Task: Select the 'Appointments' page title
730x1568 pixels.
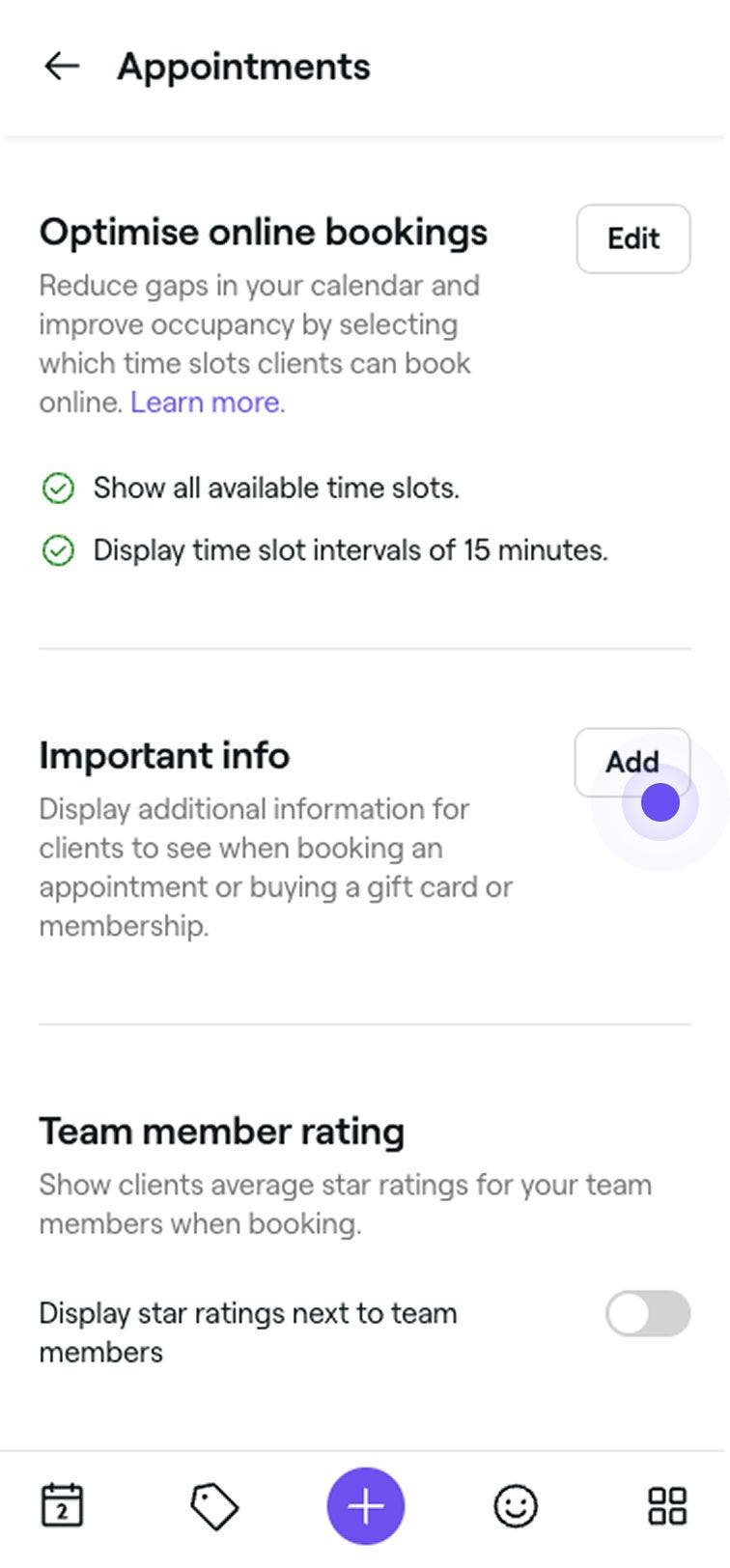Action: (x=242, y=66)
